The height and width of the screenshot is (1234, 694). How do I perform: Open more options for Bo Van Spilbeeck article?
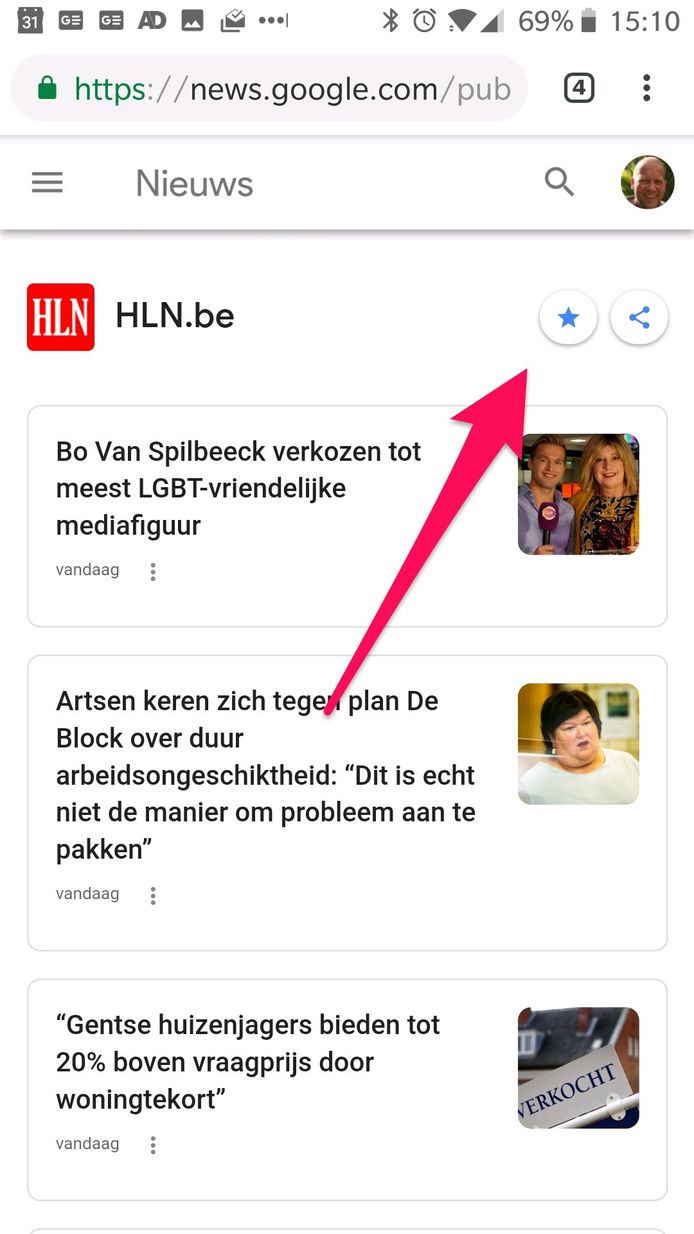point(153,572)
